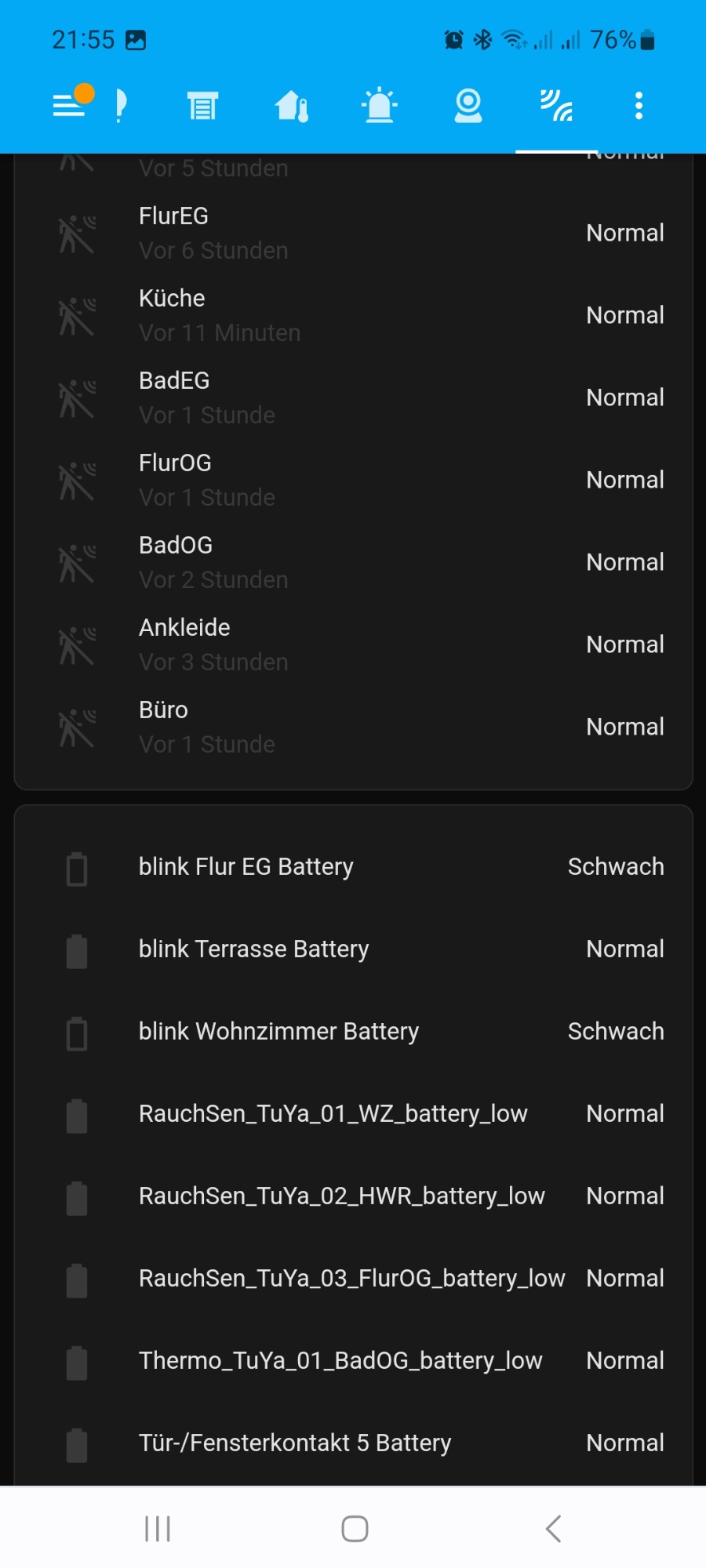Open the FlurOG motion sensor details
The width and height of the screenshot is (706, 1568).
pos(354,480)
